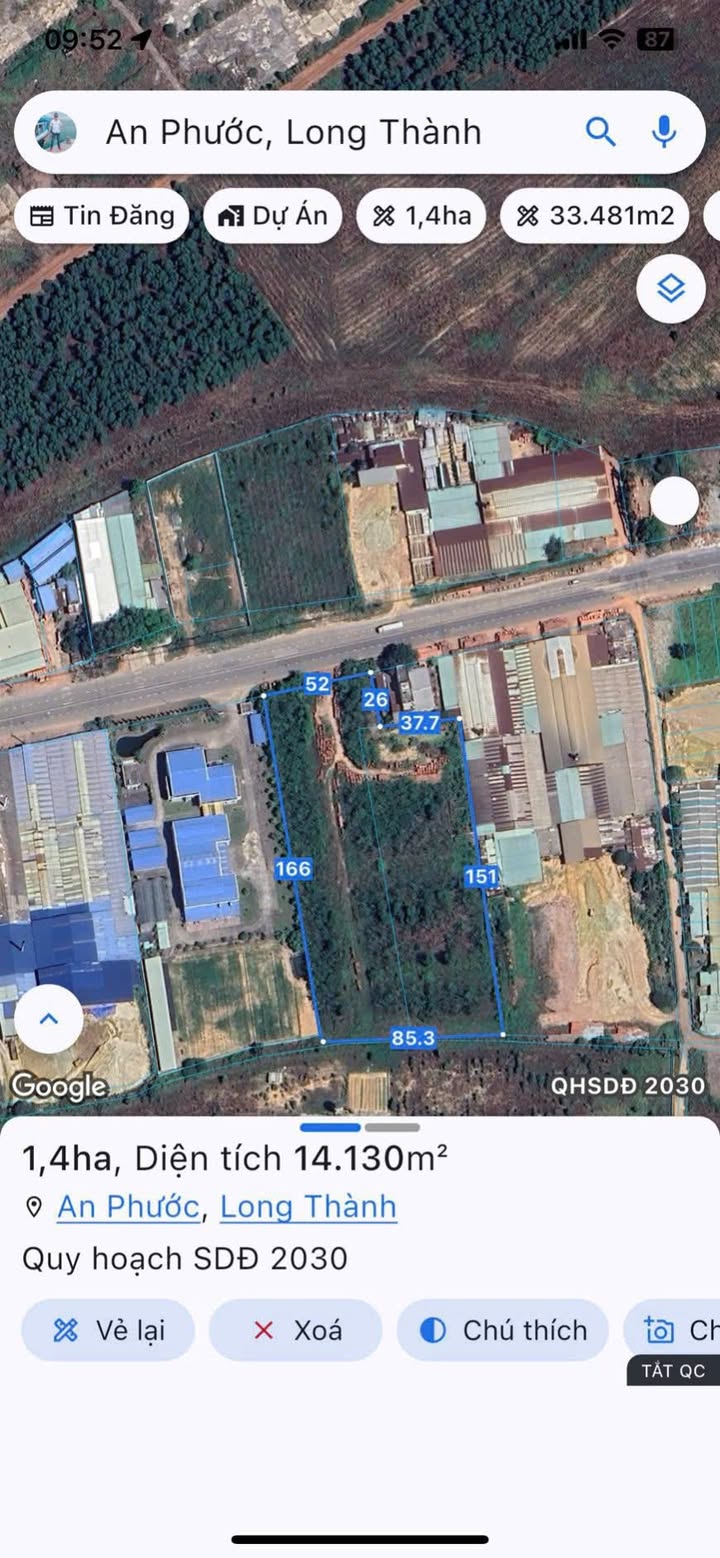Redraw the area with Vẽ lại

109,1330
